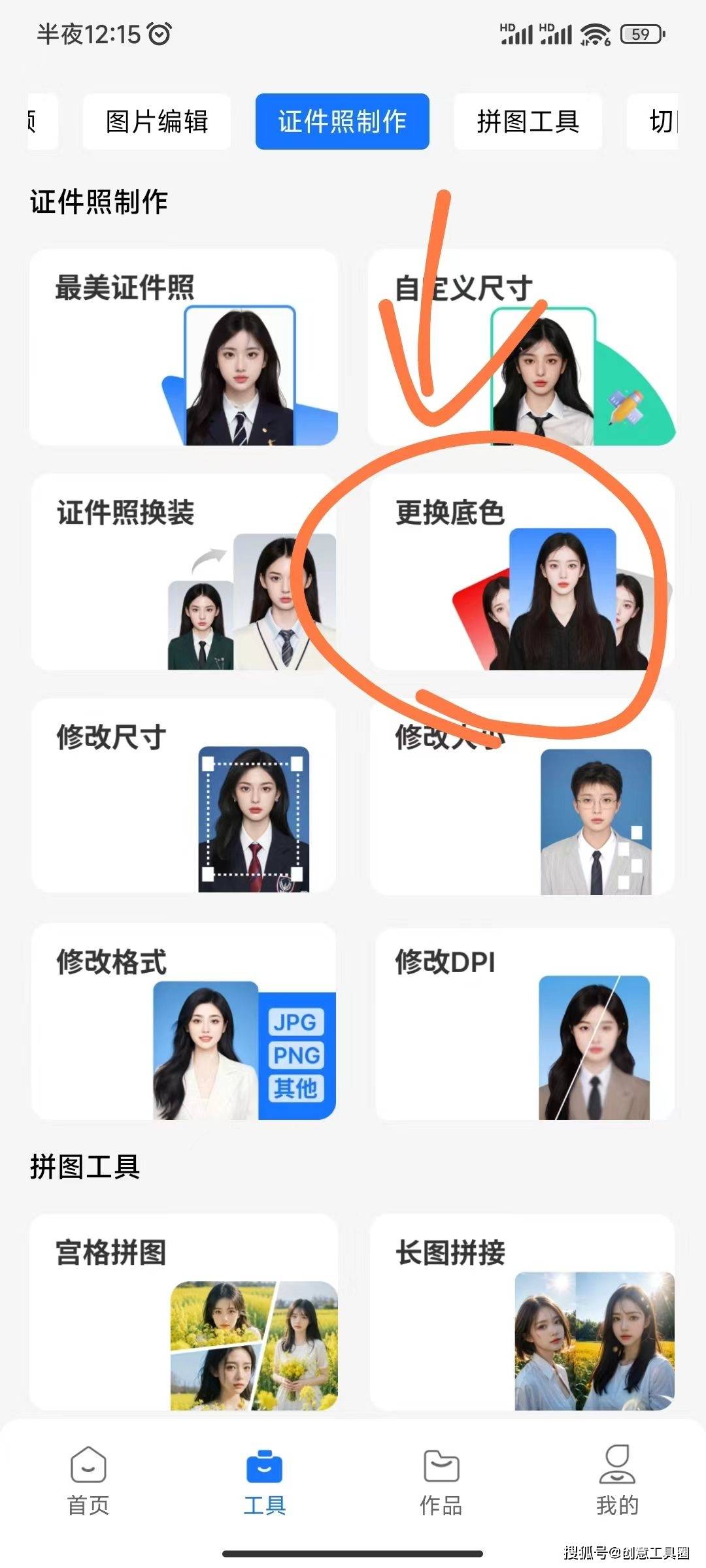Image resolution: width=706 pixels, height=1568 pixels.
Task: Open the 修改尺寸 resize tool
Action: (x=185, y=813)
